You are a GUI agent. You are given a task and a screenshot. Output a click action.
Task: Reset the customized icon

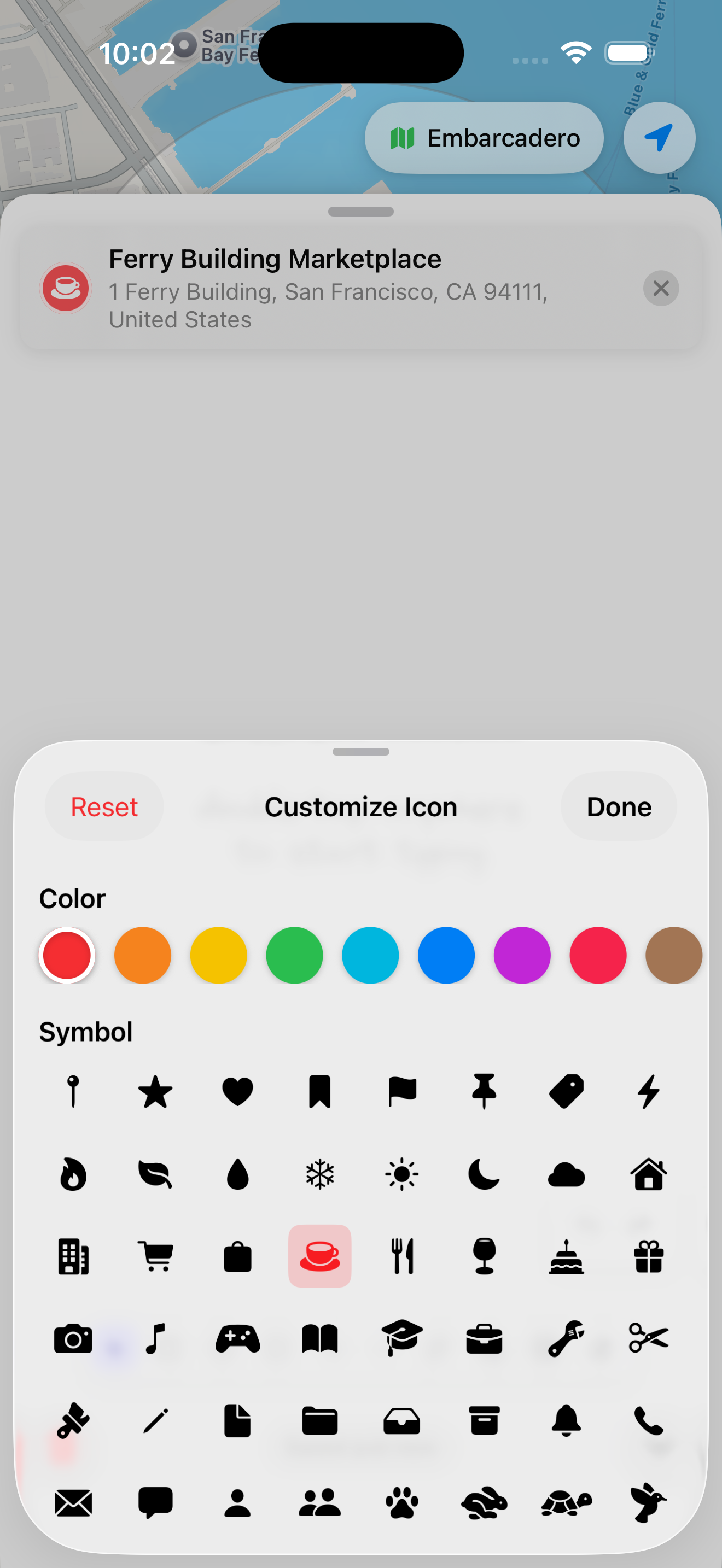click(104, 806)
